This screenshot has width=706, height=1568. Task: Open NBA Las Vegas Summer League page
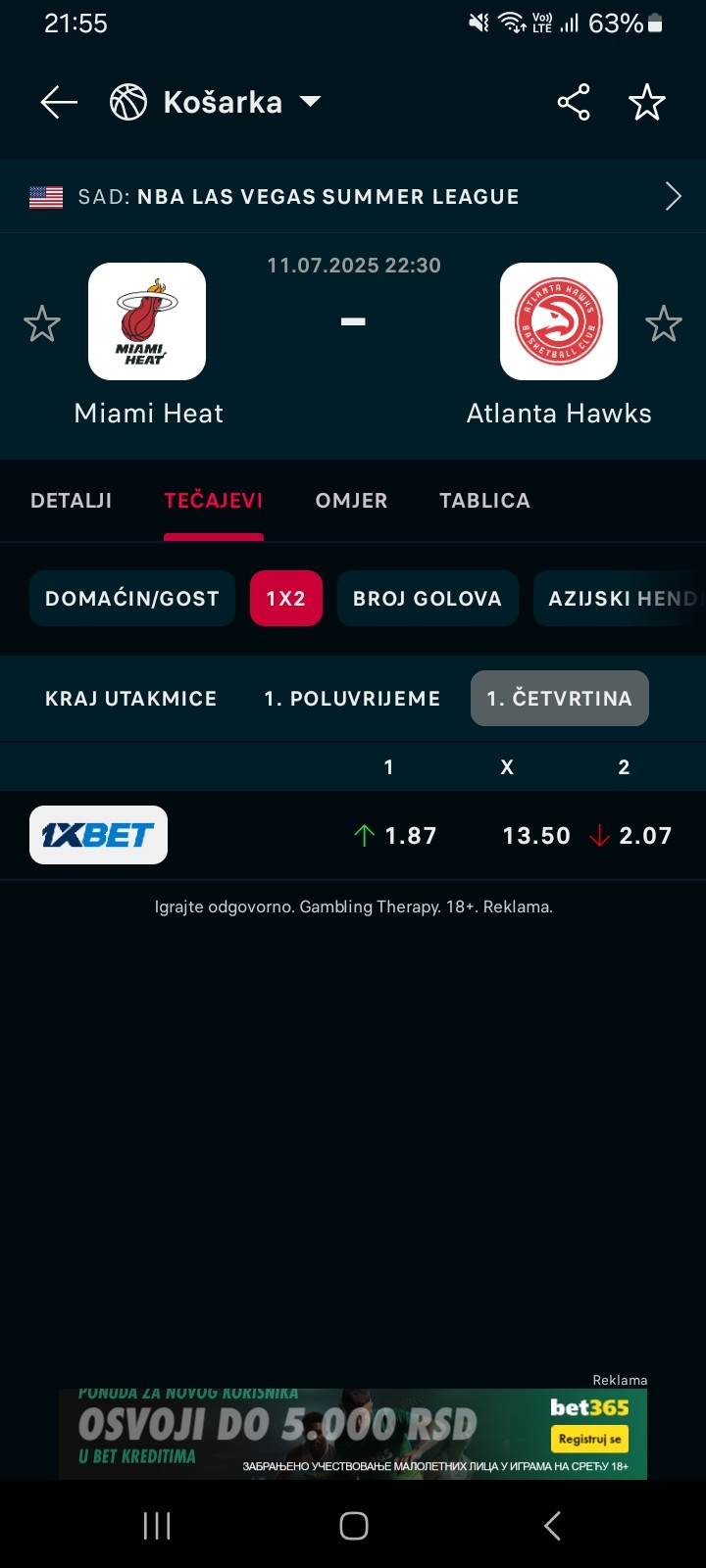pos(353,196)
